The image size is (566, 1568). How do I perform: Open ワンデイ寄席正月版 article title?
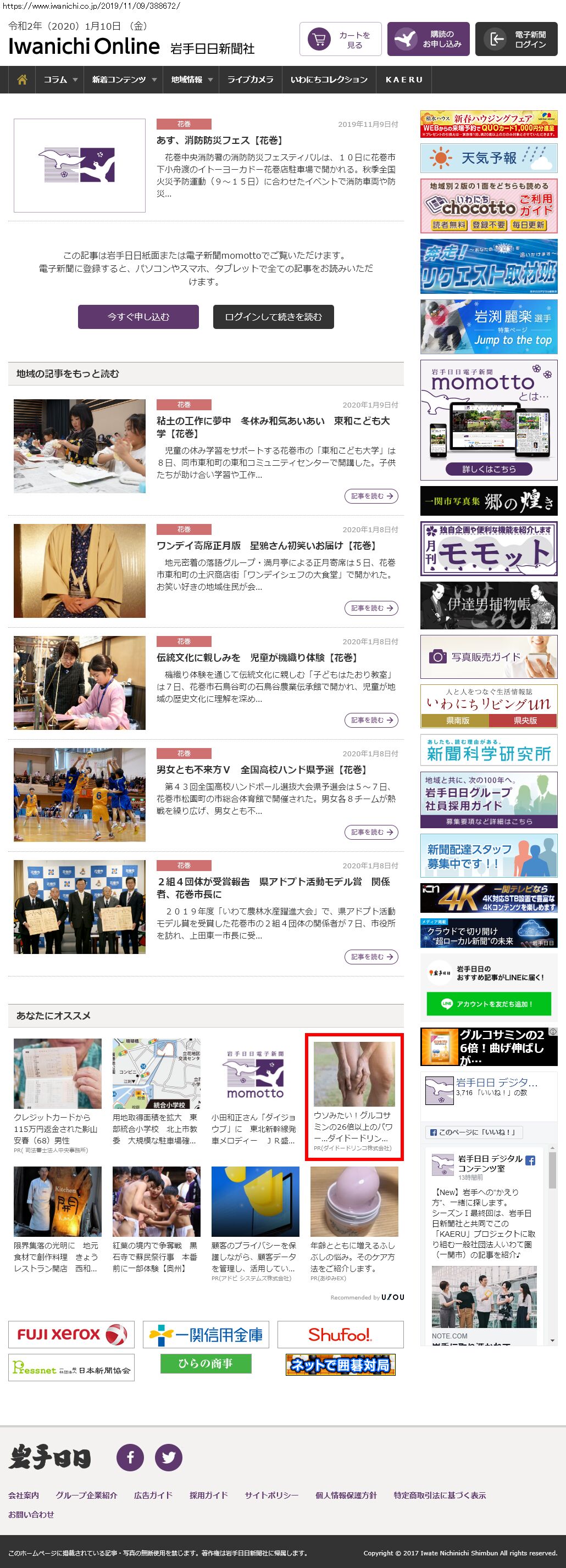265,545
